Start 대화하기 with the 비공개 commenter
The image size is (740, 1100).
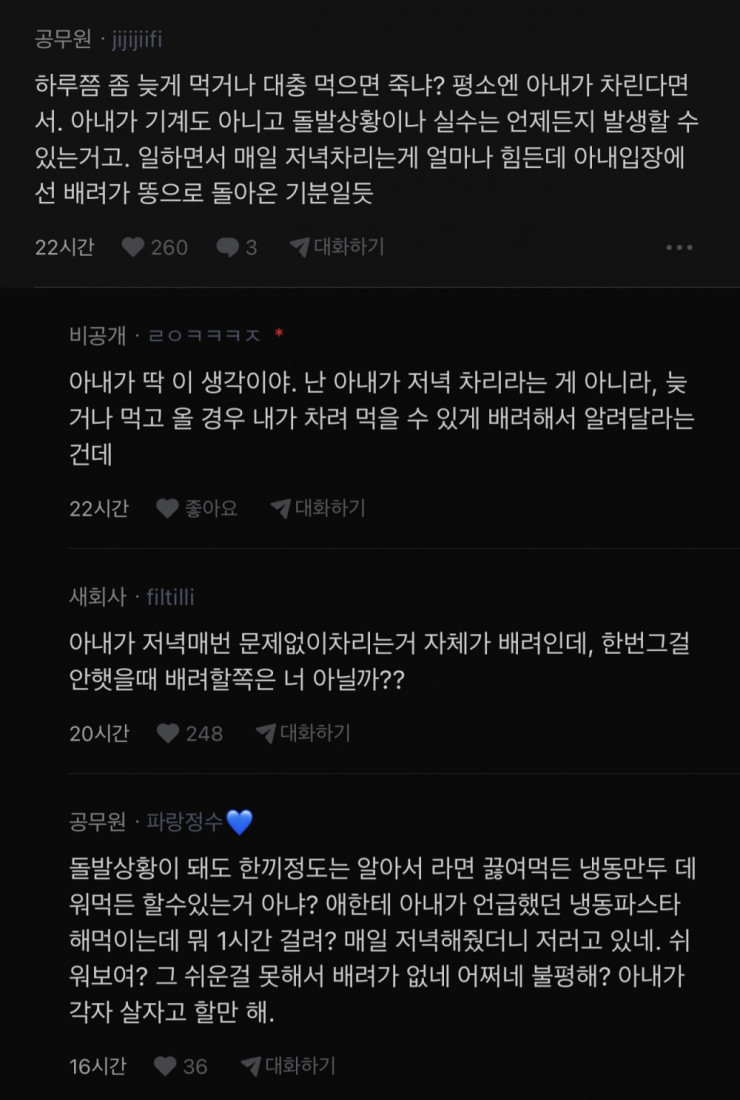[318, 508]
